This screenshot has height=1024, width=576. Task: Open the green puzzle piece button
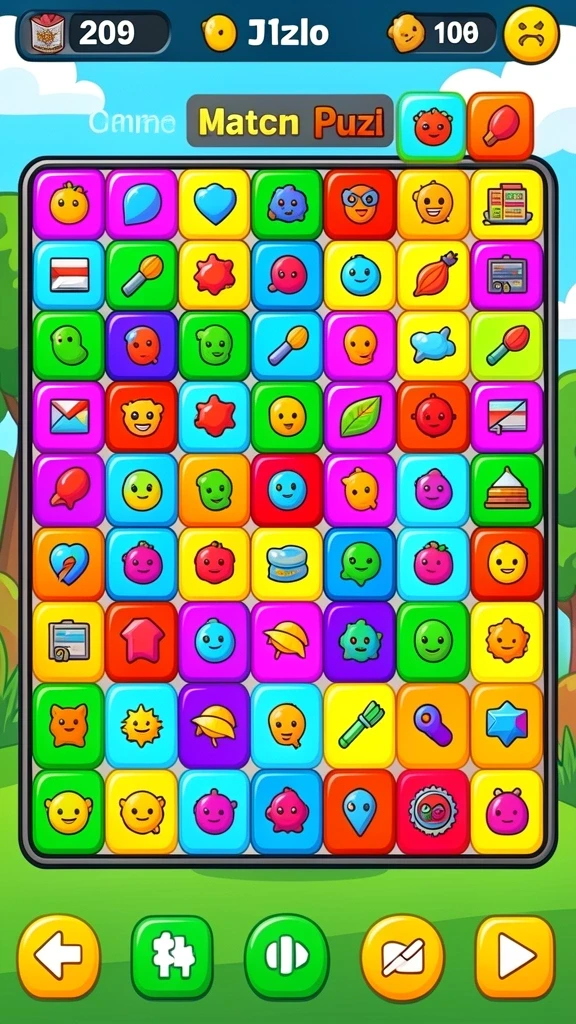tap(173, 957)
